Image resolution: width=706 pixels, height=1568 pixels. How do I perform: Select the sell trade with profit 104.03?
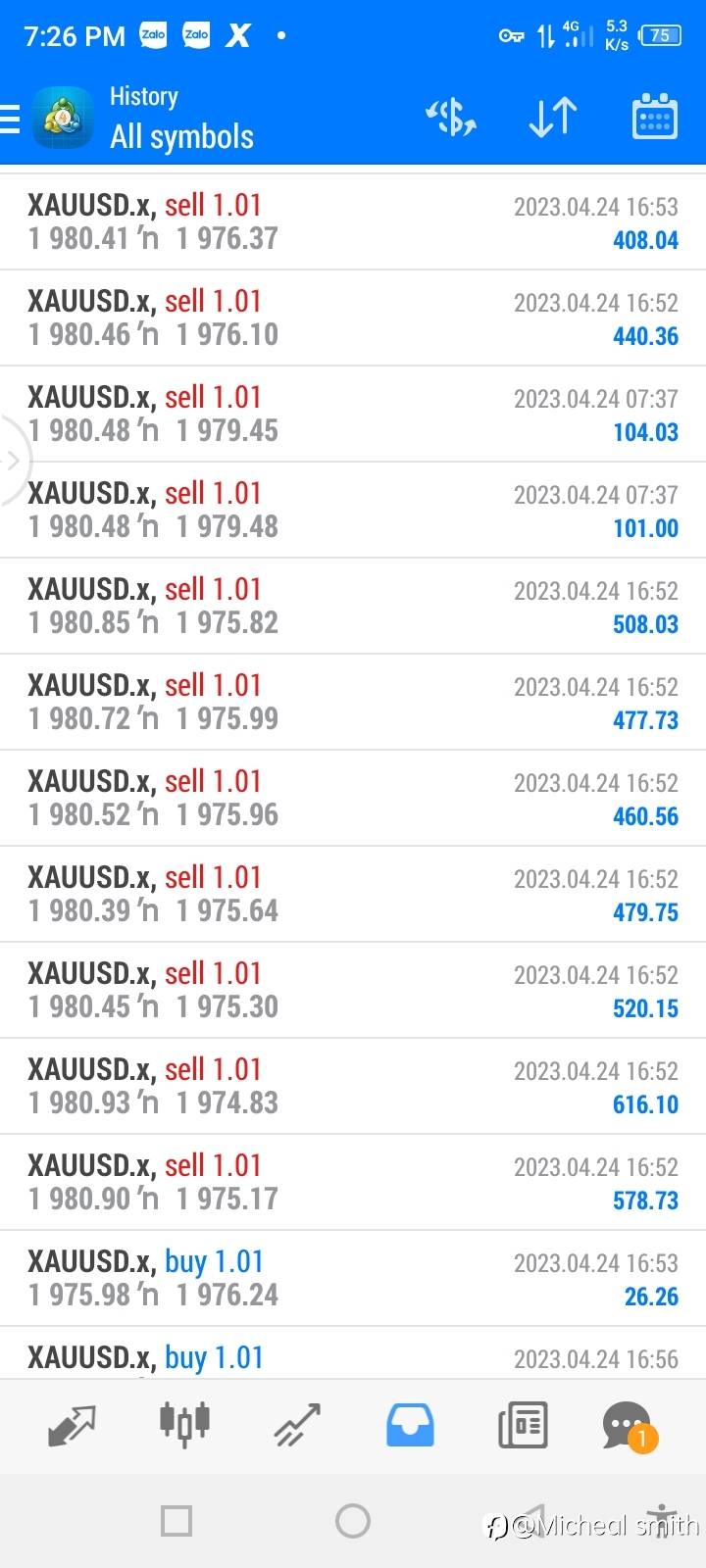point(353,415)
